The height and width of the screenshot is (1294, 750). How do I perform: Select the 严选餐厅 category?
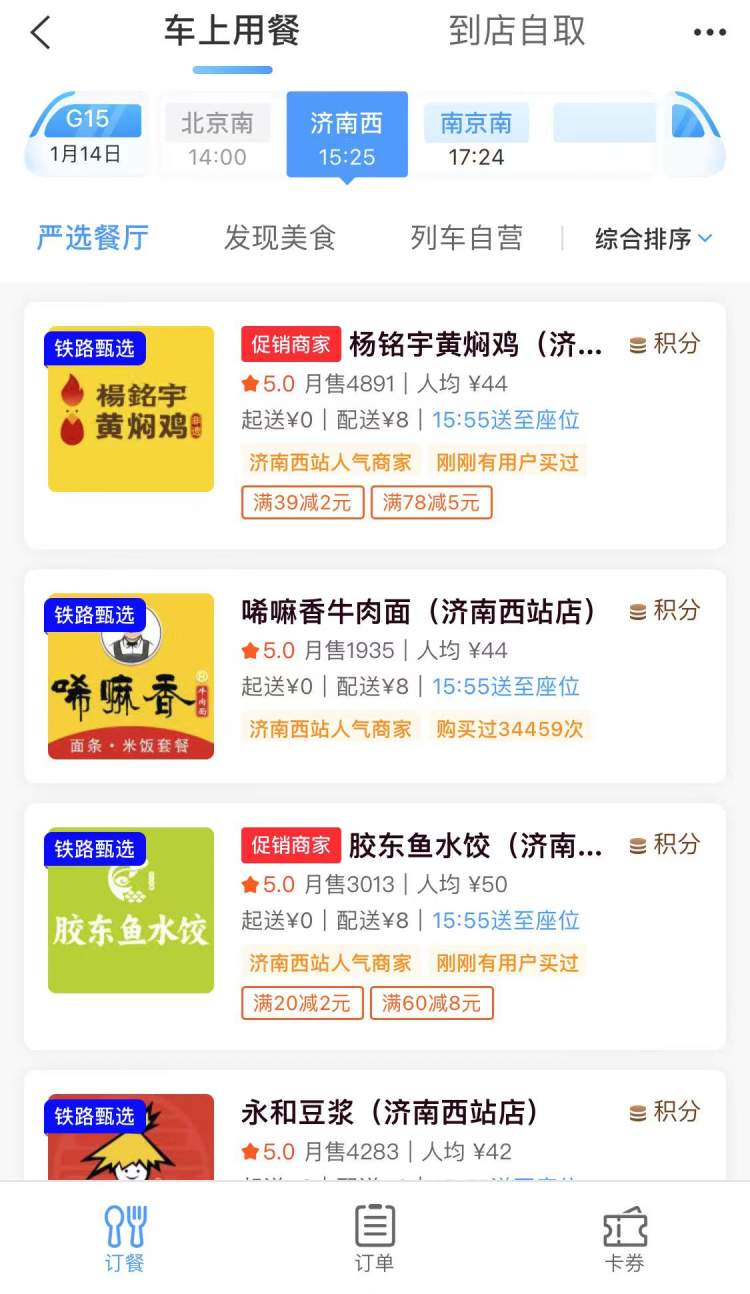pos(93,238)
